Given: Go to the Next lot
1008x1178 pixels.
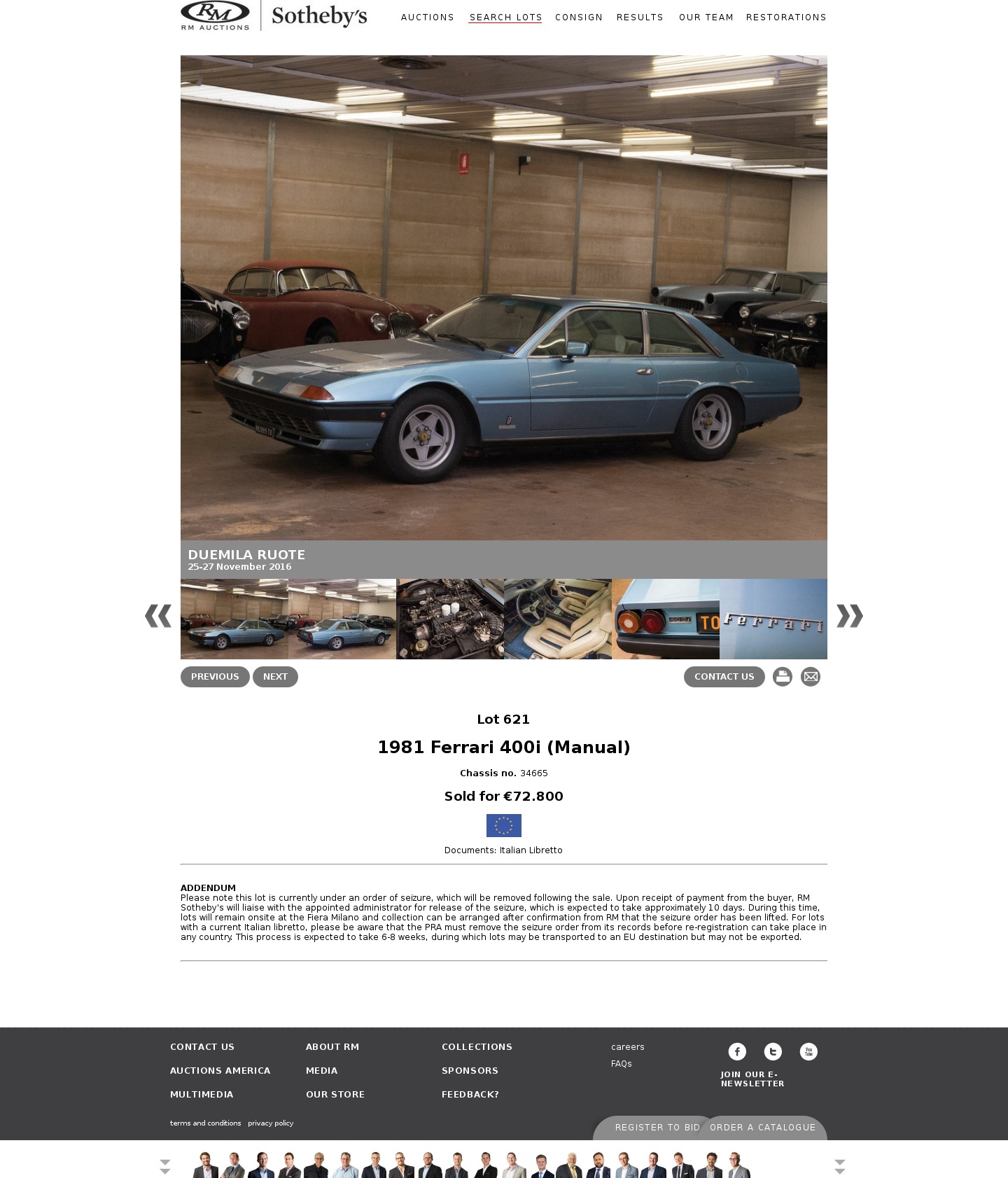Looking at the screenshot, I should [x=275, y=677].
